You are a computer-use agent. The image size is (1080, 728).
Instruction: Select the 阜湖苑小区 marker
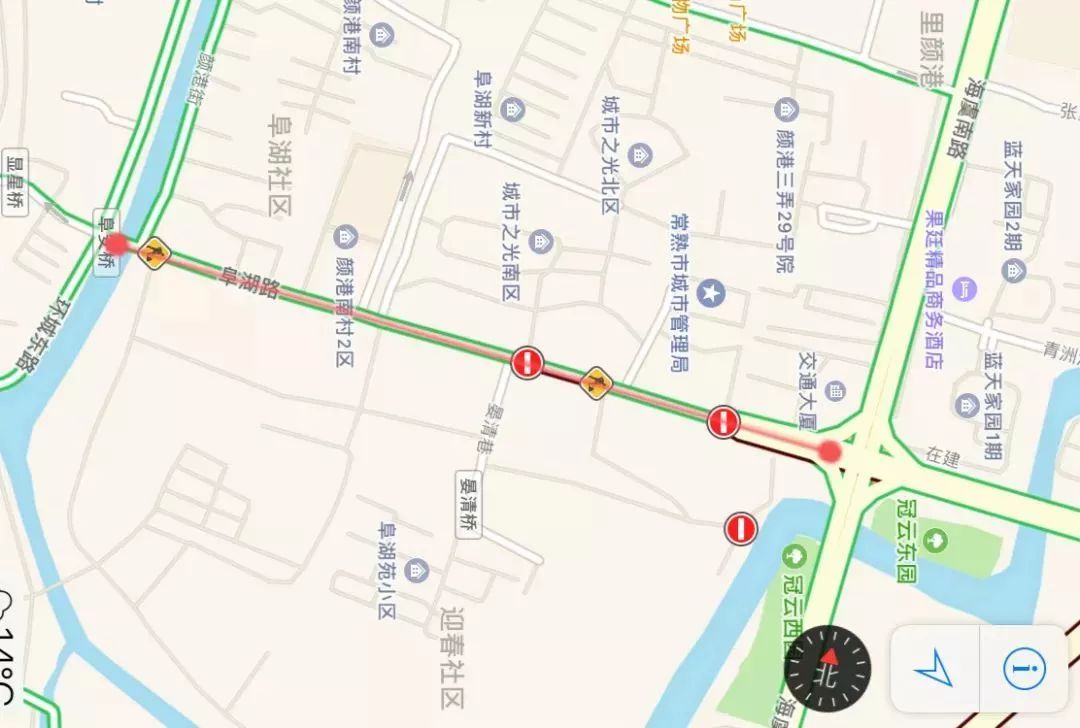pos(418,570)
